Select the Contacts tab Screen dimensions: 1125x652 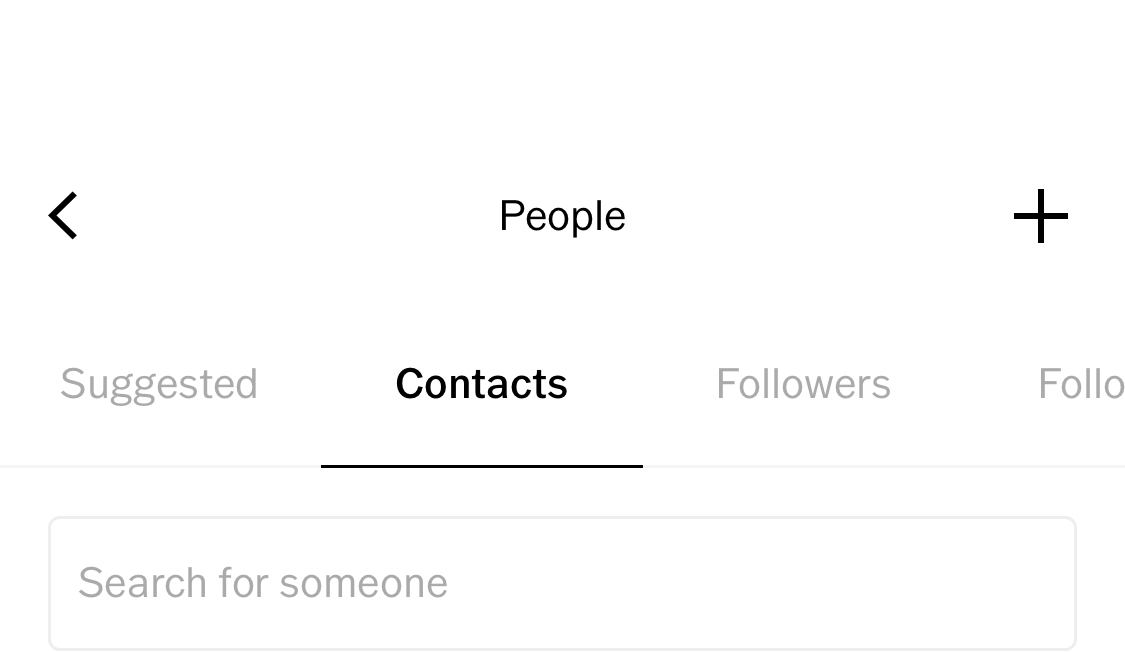[x=481, y=385]
